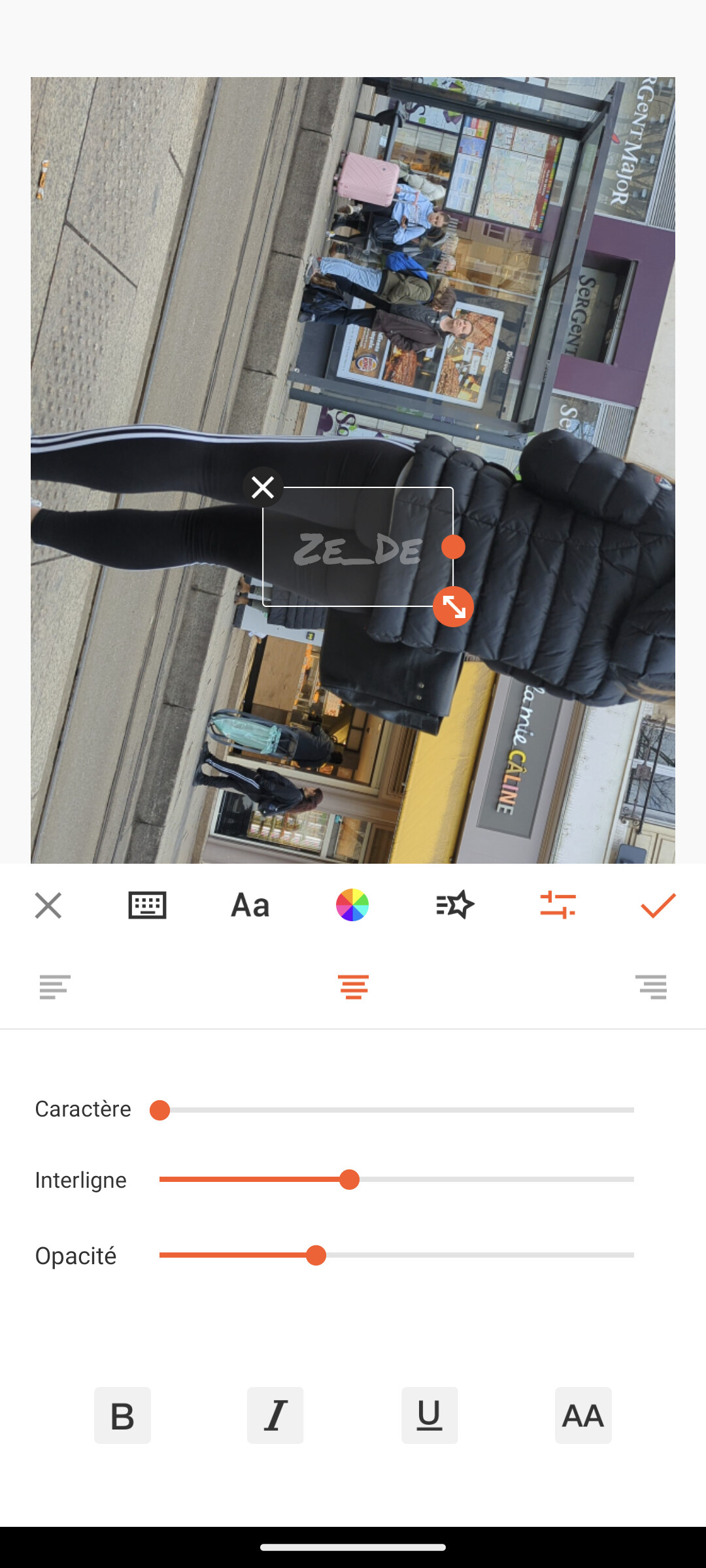This screenshot has width=706, height=1568.
Task: Set the Opacité slider level
Action: point(316,1255)
